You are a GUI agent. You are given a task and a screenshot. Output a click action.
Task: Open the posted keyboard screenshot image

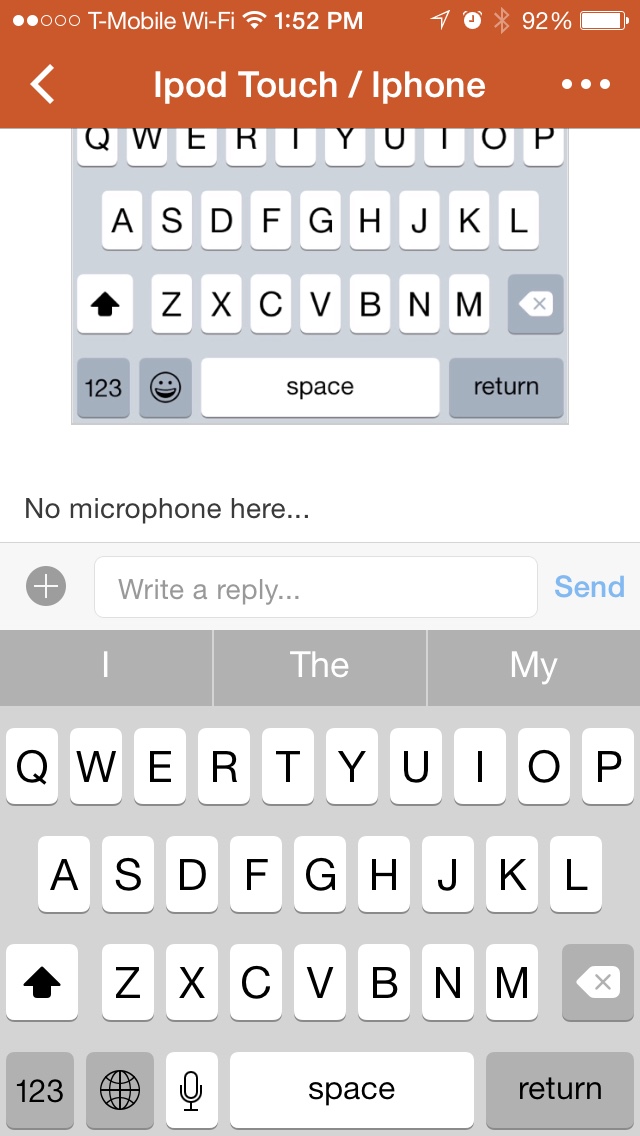[x=320, y=276]
